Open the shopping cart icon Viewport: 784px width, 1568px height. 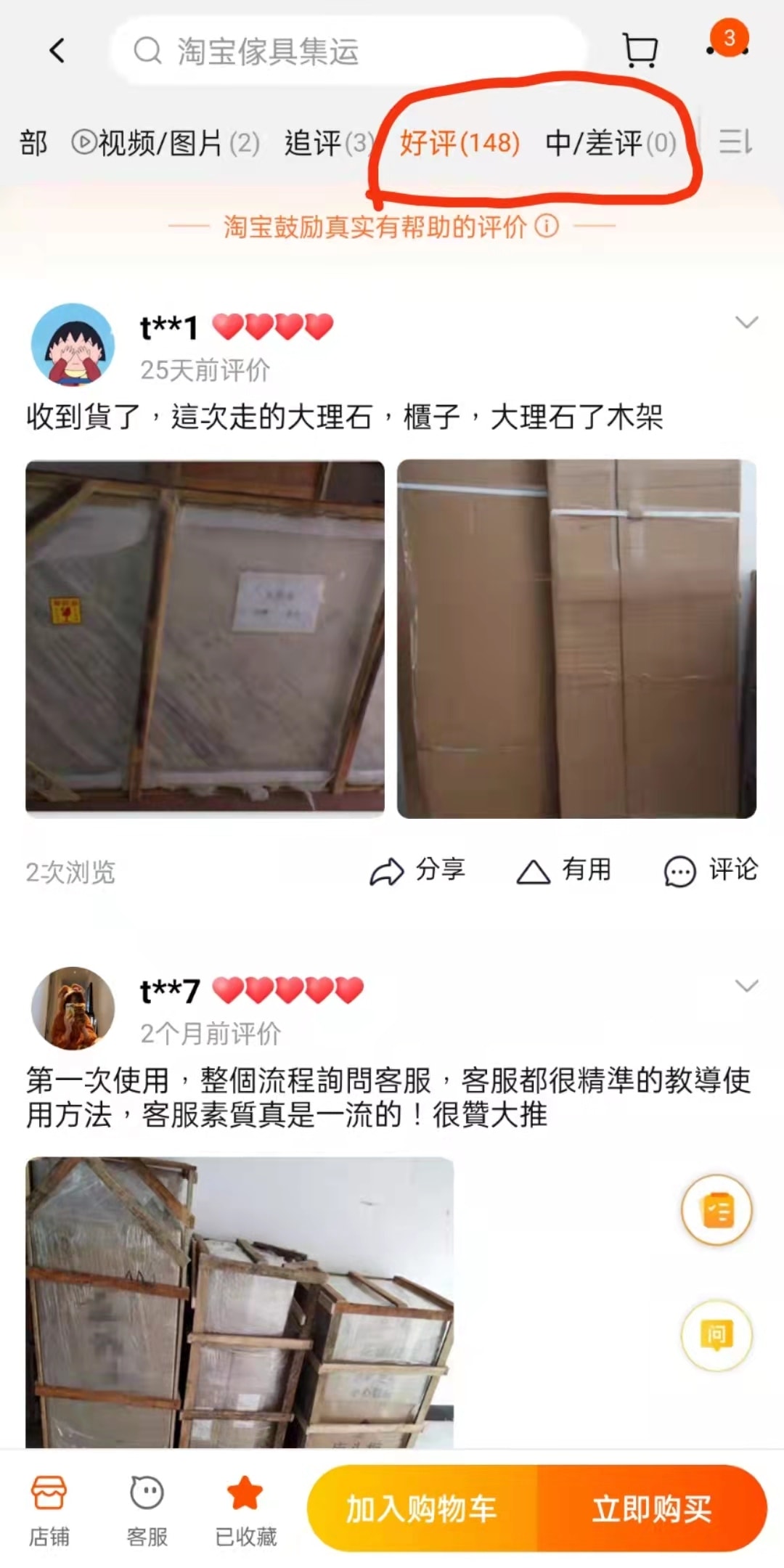click(640, 51)
